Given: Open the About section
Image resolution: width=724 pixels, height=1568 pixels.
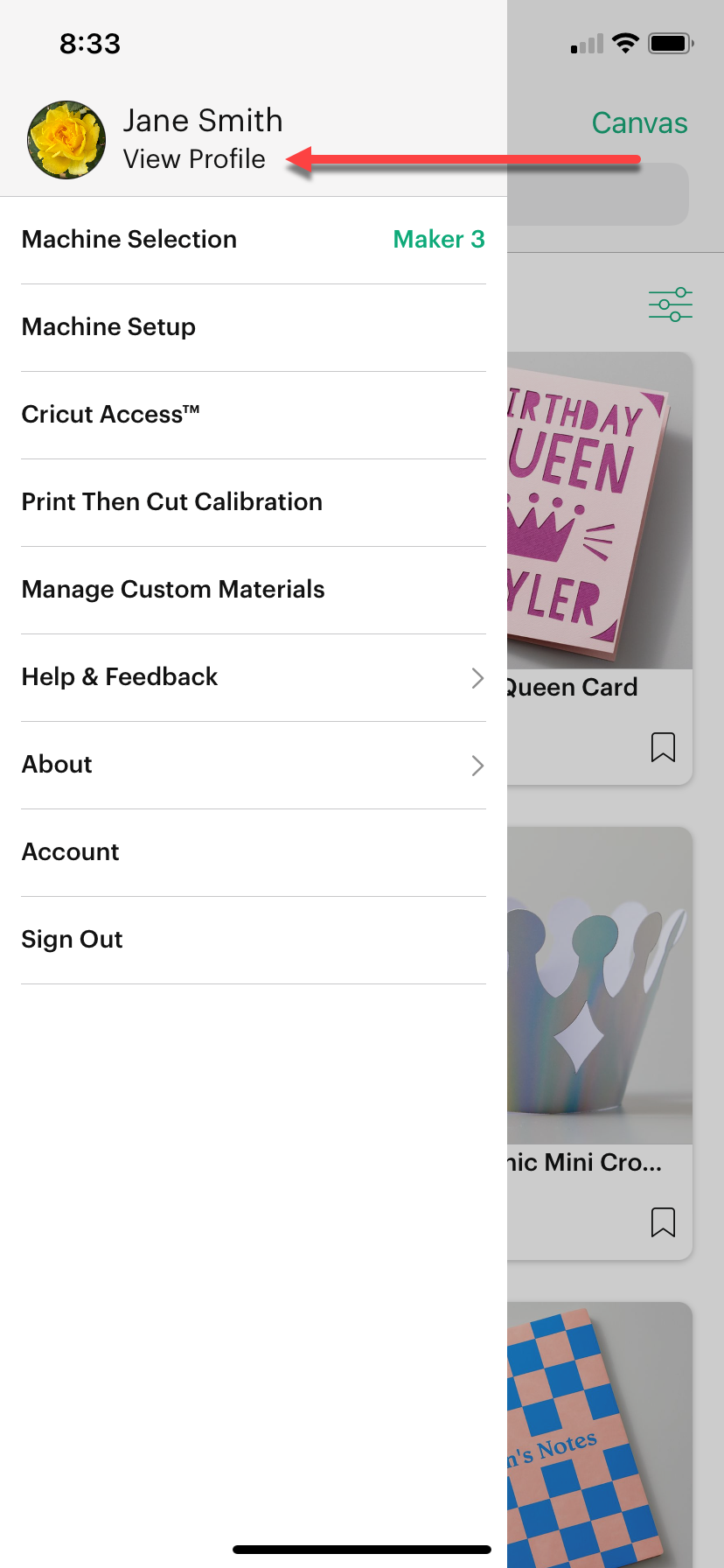Looking at the screenshot, I should [253, 765].
